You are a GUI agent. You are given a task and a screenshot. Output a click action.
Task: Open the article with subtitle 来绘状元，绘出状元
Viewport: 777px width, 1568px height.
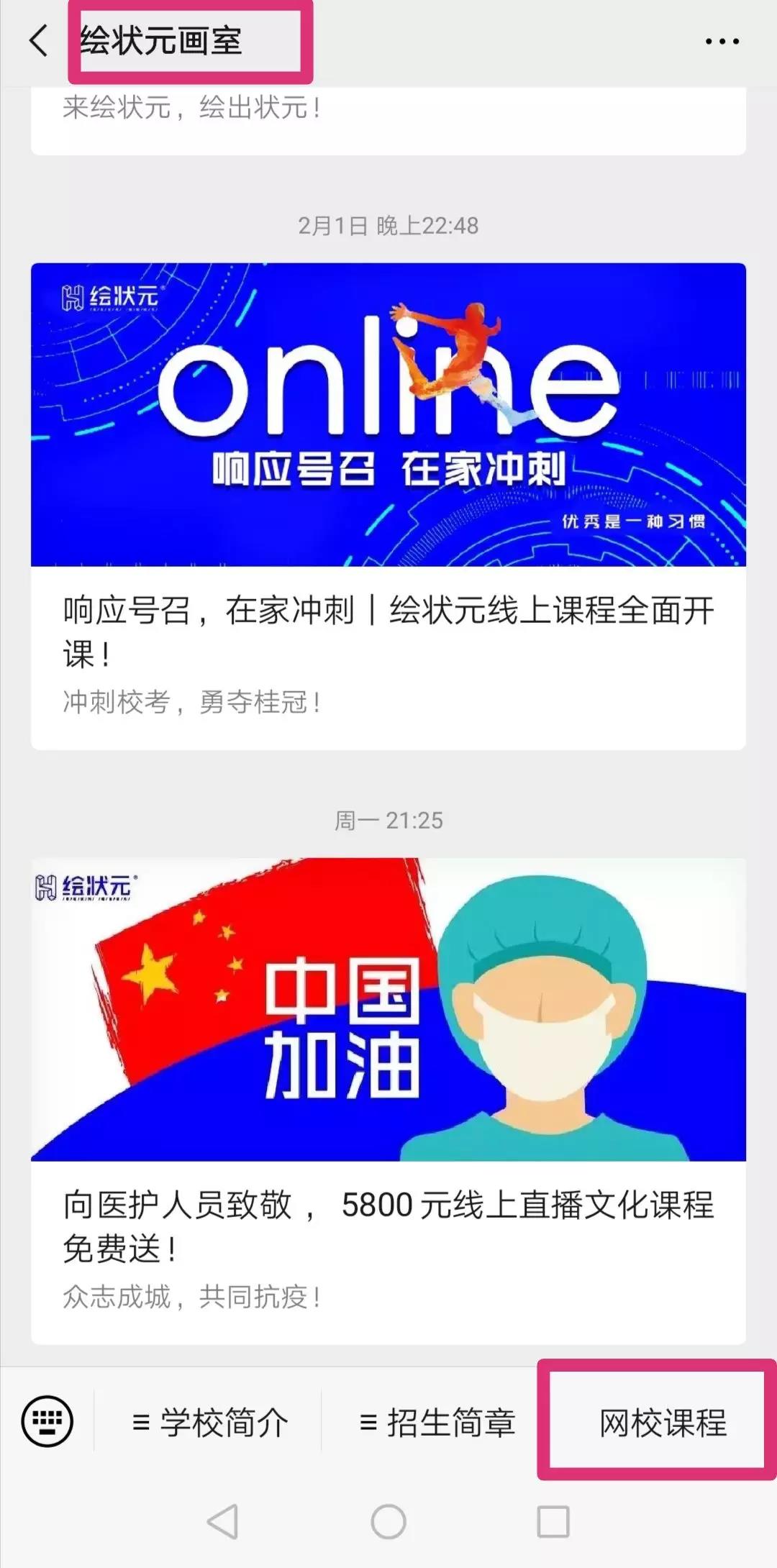coord(388,121)
